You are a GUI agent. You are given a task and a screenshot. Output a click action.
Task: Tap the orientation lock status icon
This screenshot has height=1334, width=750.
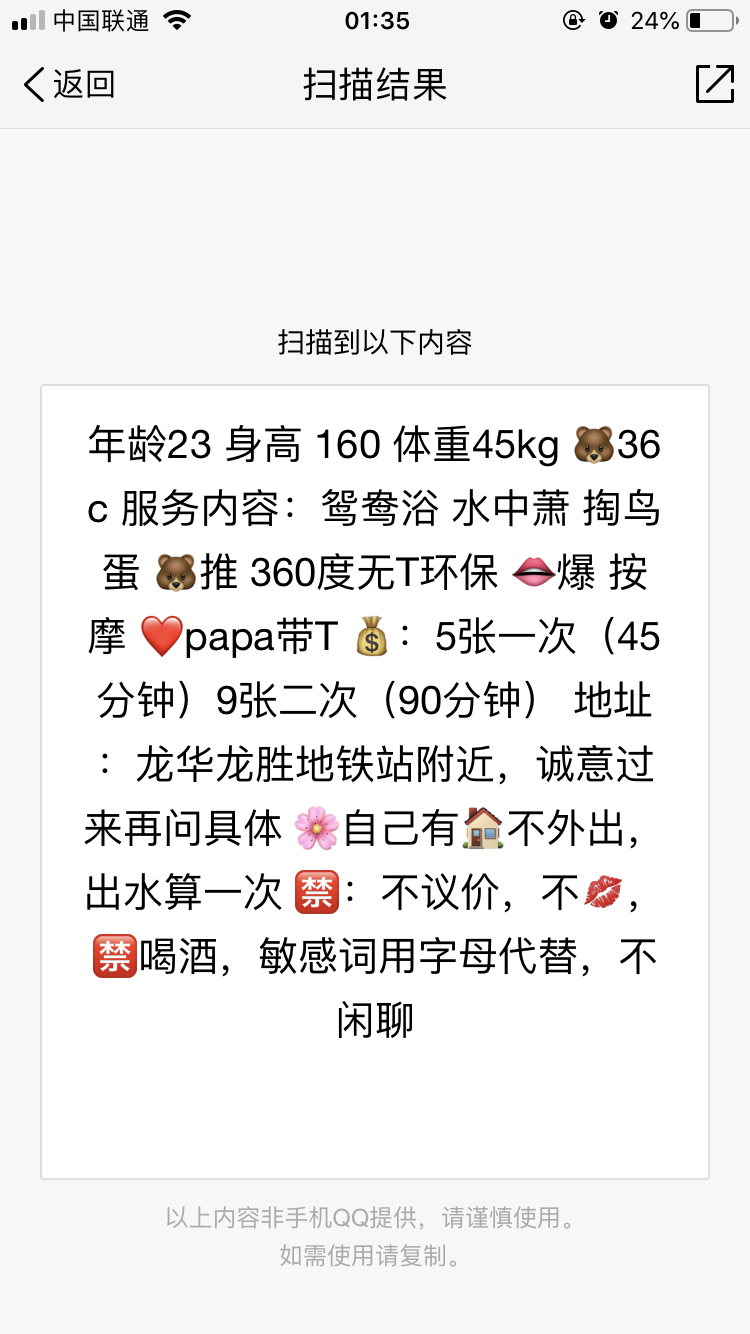tap(571, 18)
